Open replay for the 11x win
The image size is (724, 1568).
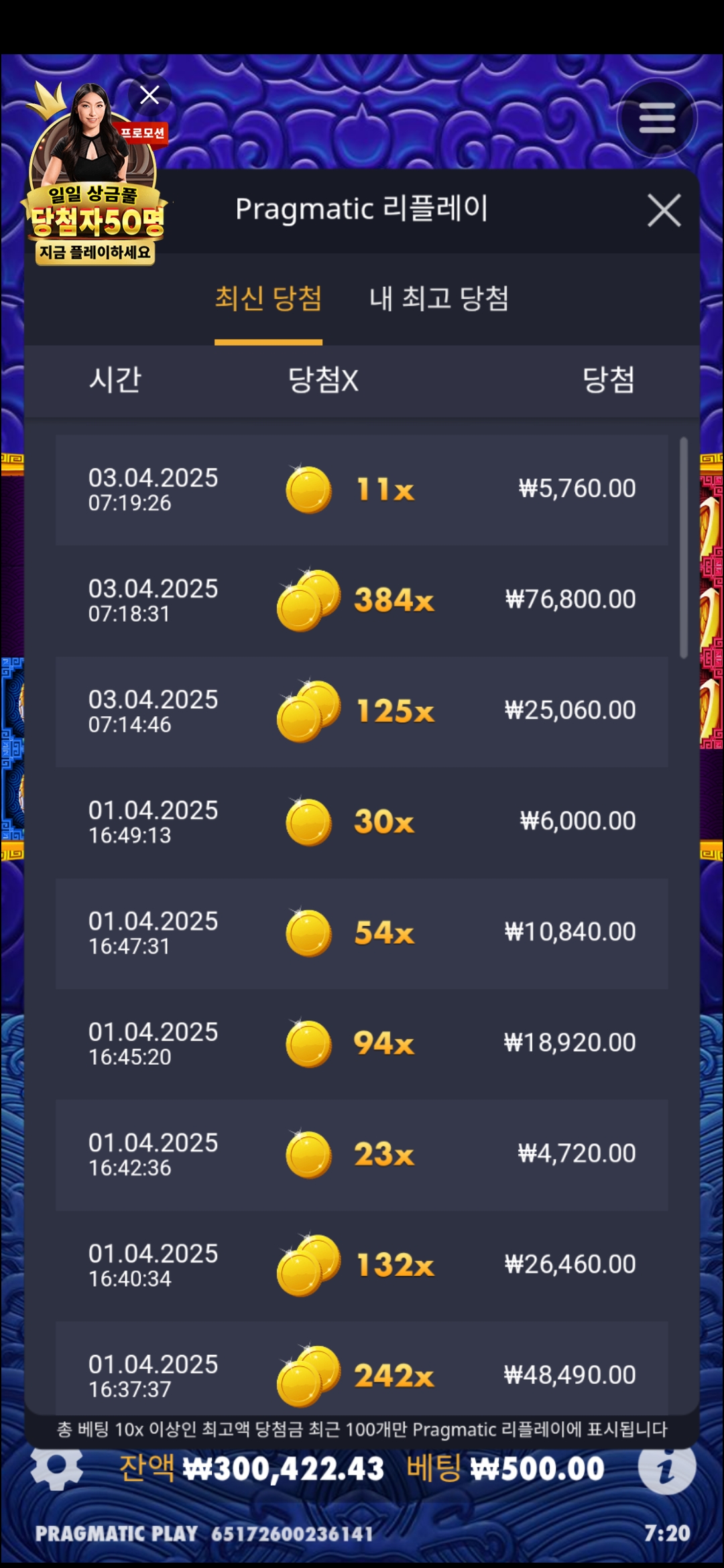point(362,489)
